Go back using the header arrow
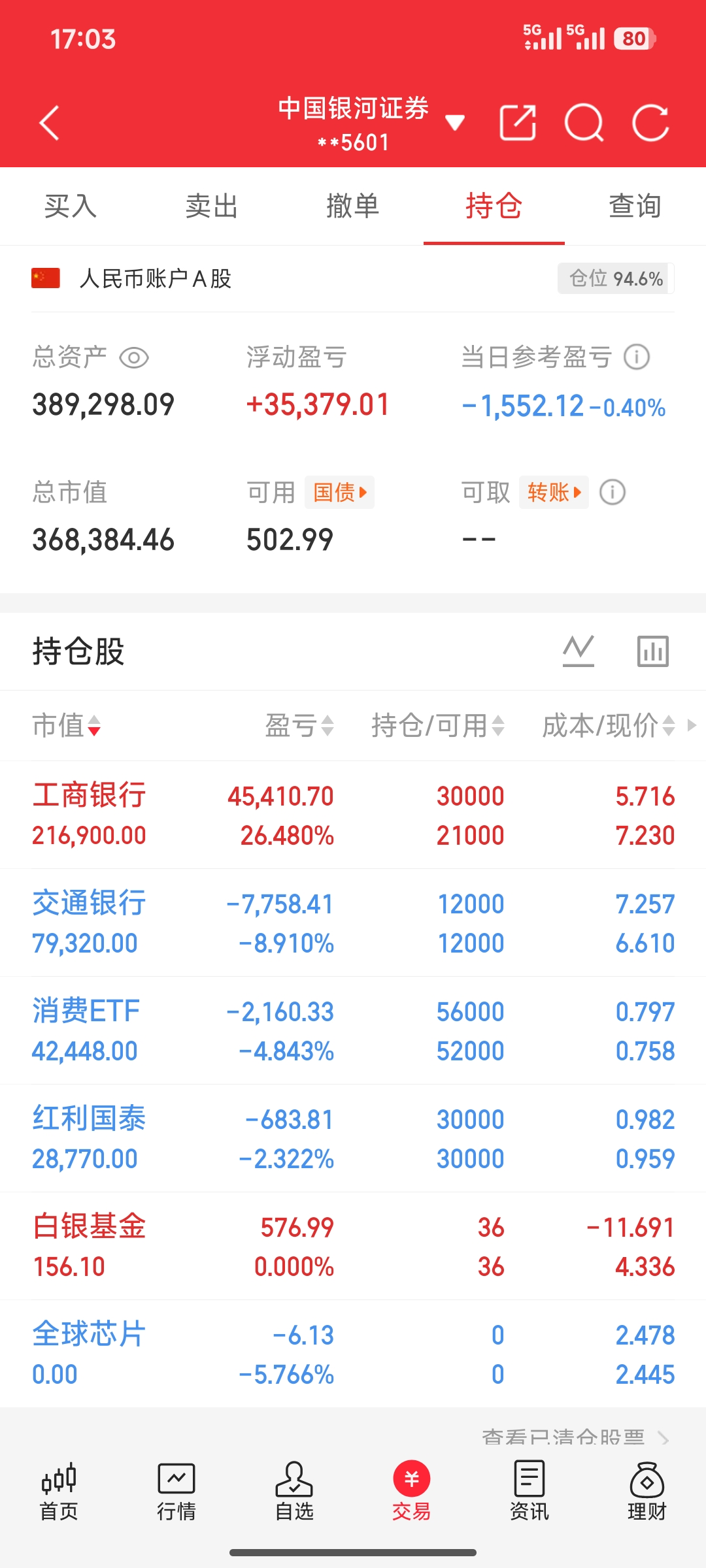Image resolution: width=706 pixels, height=1568 pixels. click(50, 123)
